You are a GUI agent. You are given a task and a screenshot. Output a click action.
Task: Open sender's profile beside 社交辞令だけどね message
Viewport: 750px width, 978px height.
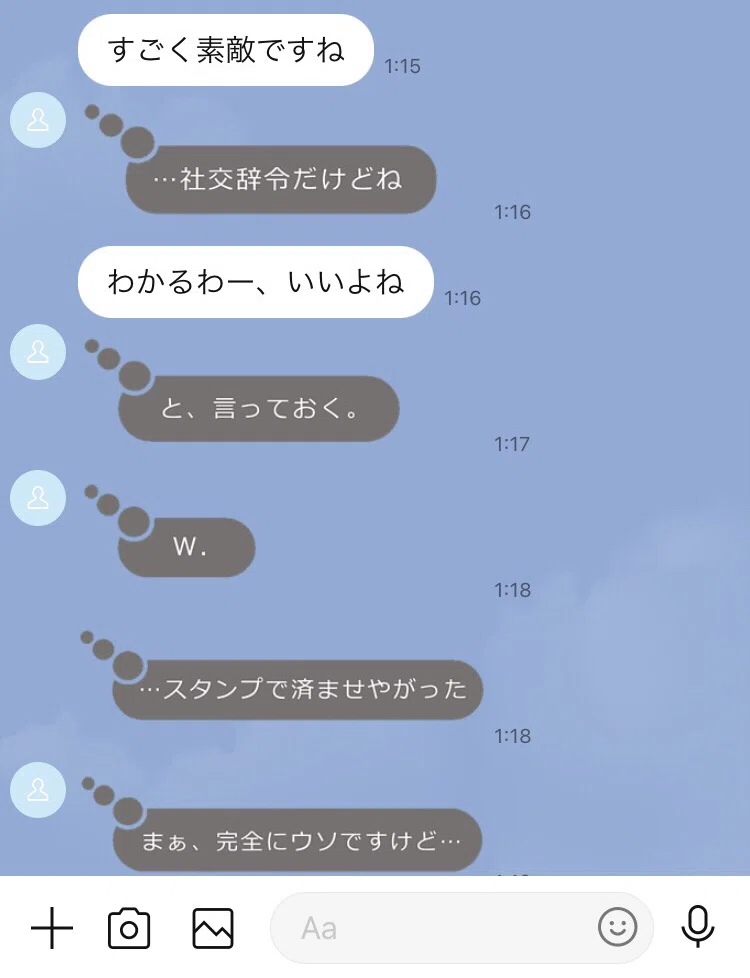[38, 120]
